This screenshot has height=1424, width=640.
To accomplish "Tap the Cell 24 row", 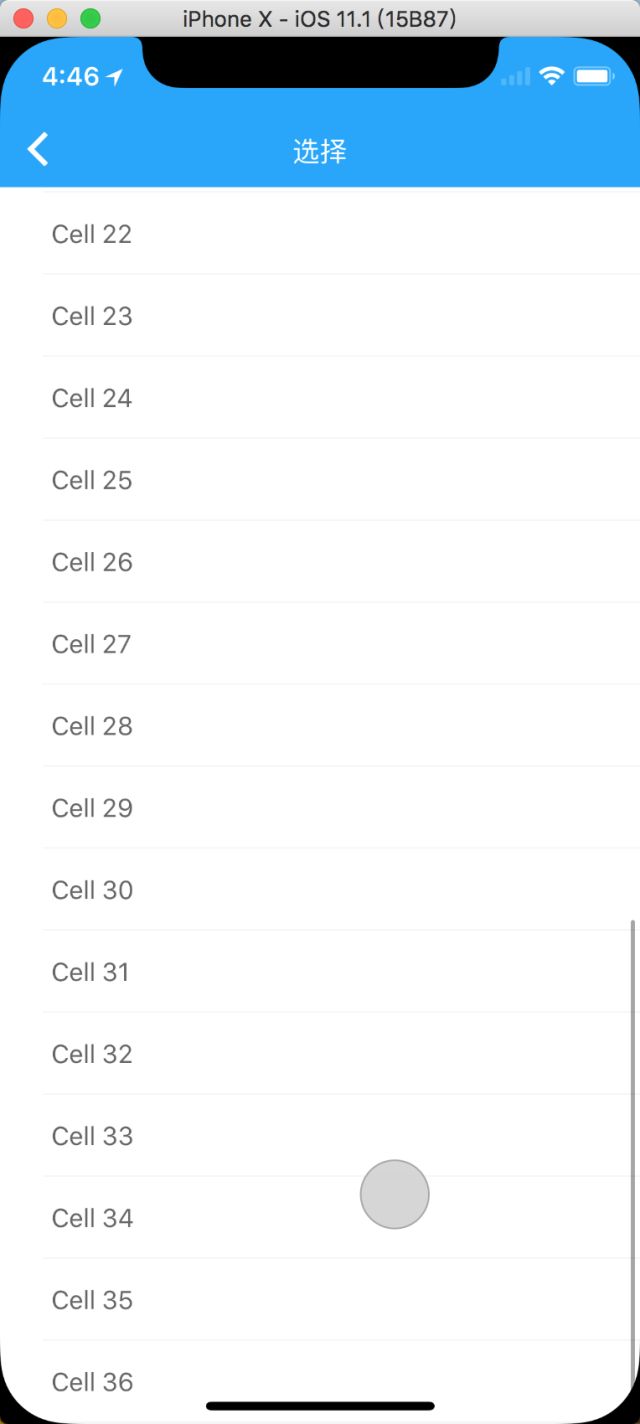I will (x=320, y=397).
